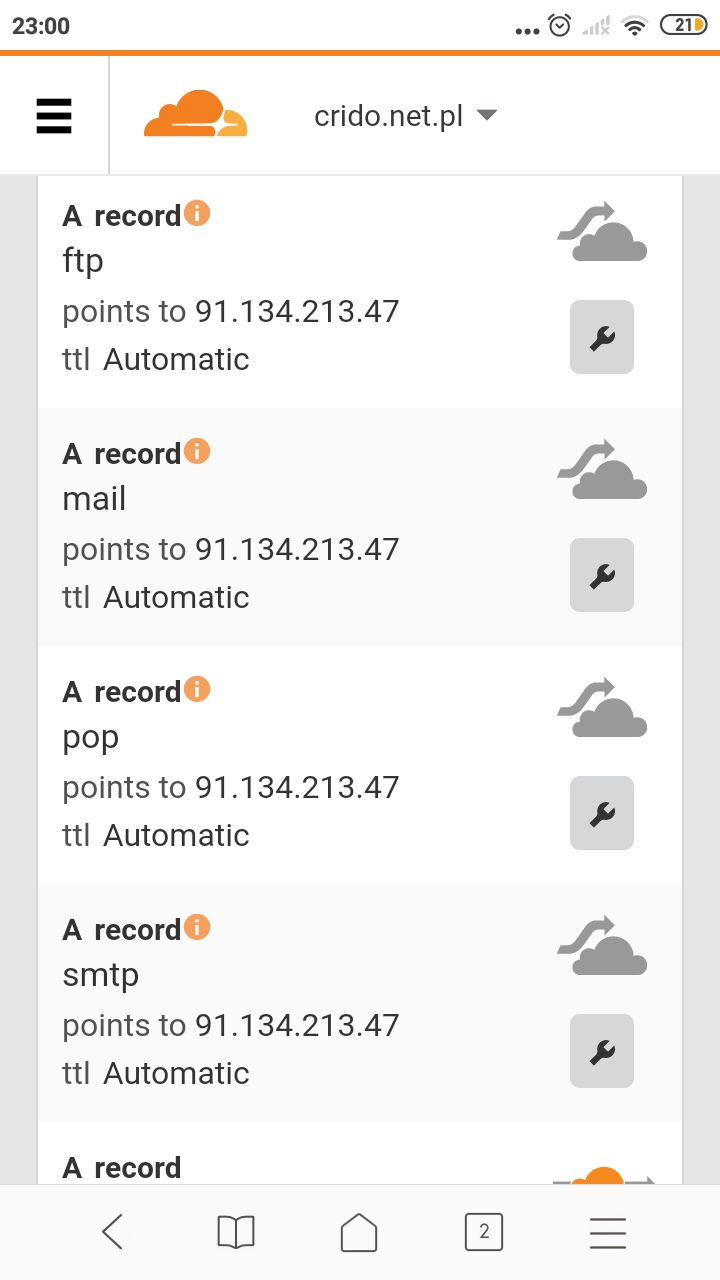Go back with browser back arrow
The height and width of the screenshot is (1280, 720).
[x=113, y=1232]
